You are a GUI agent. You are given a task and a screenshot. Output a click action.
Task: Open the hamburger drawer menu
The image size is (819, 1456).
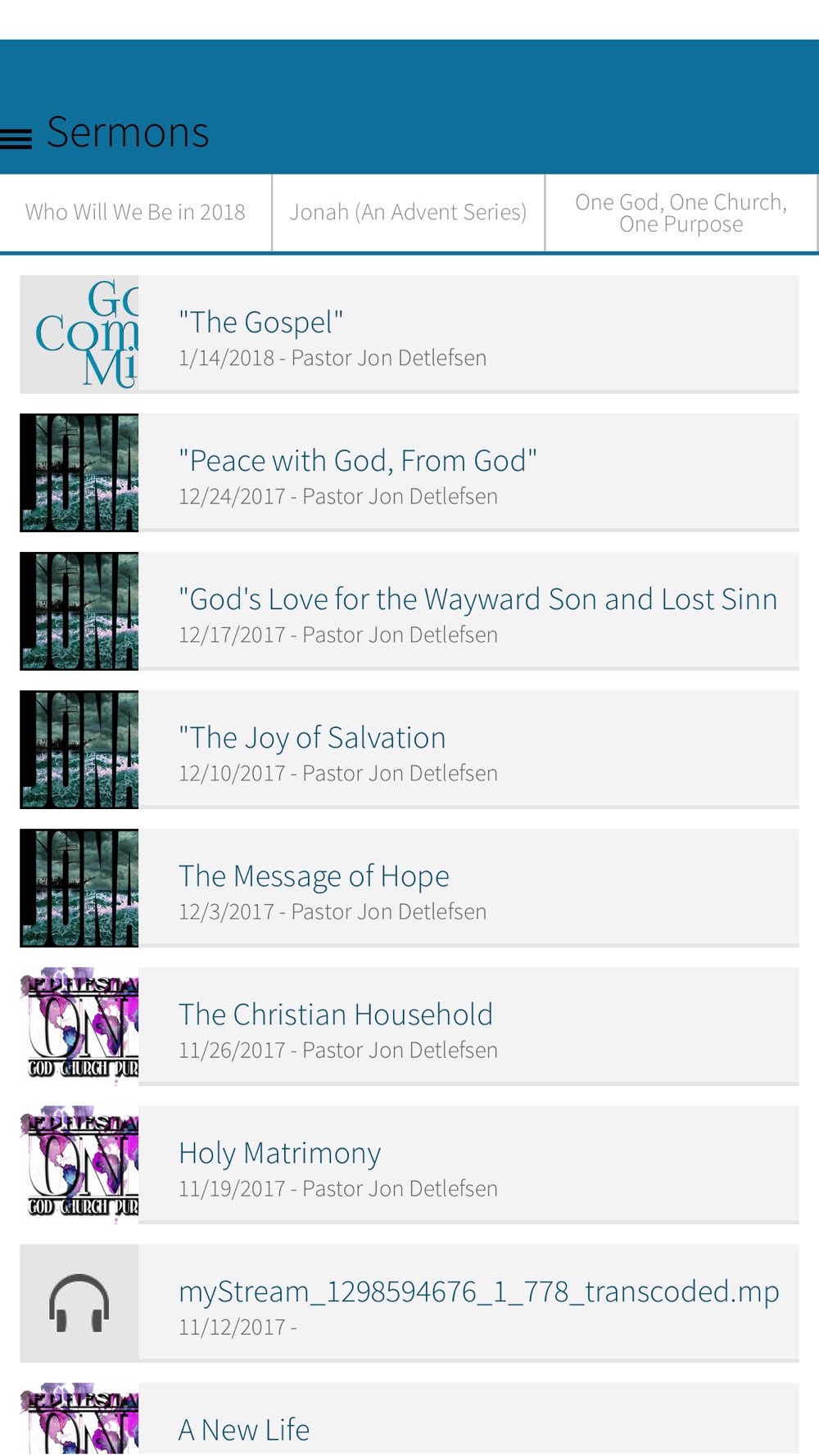pyautogui.click(x=16, y=139)
